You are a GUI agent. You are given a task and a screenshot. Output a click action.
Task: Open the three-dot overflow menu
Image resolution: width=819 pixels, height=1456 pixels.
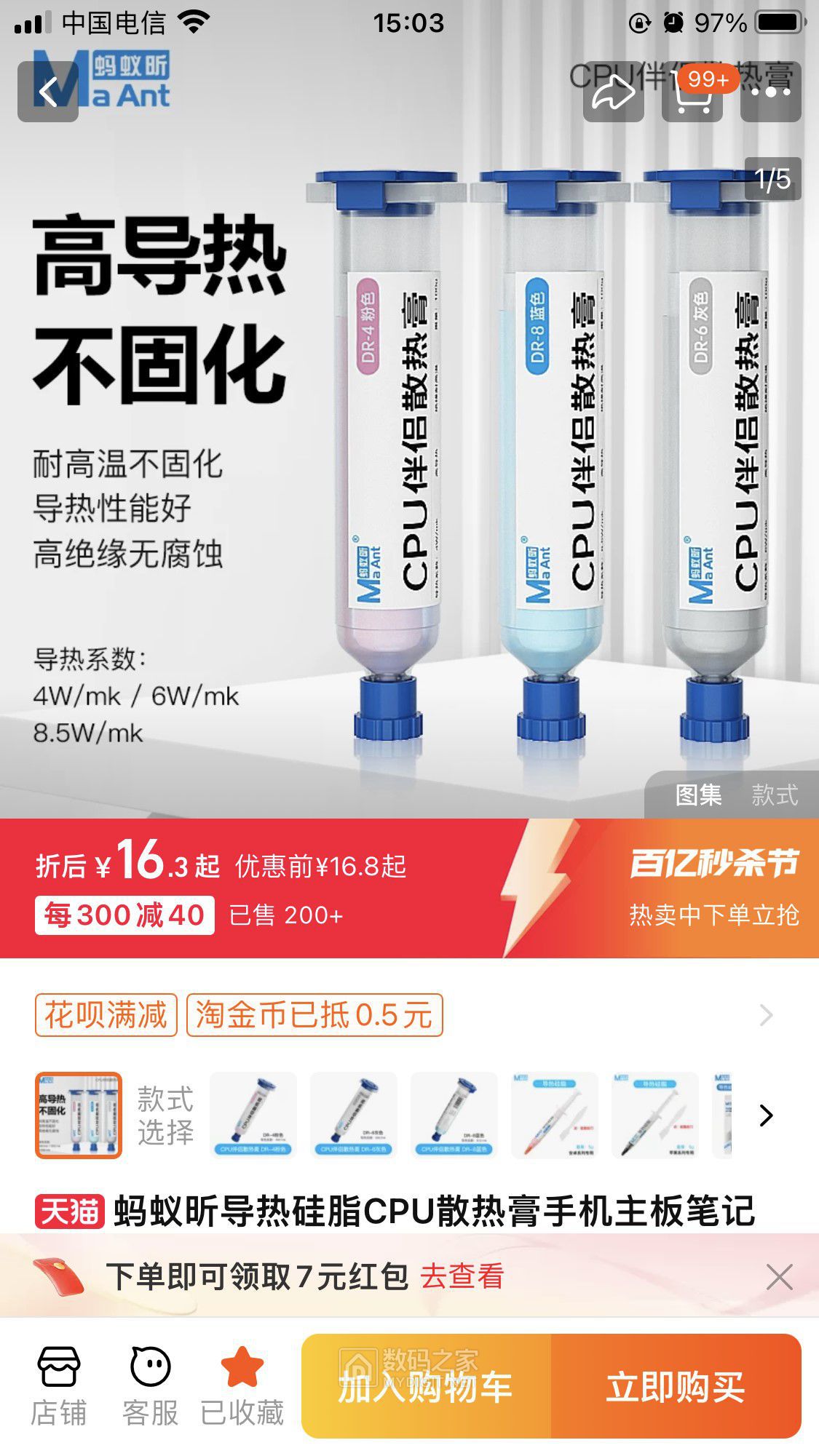pyautogui.click(x=770, y=92)
